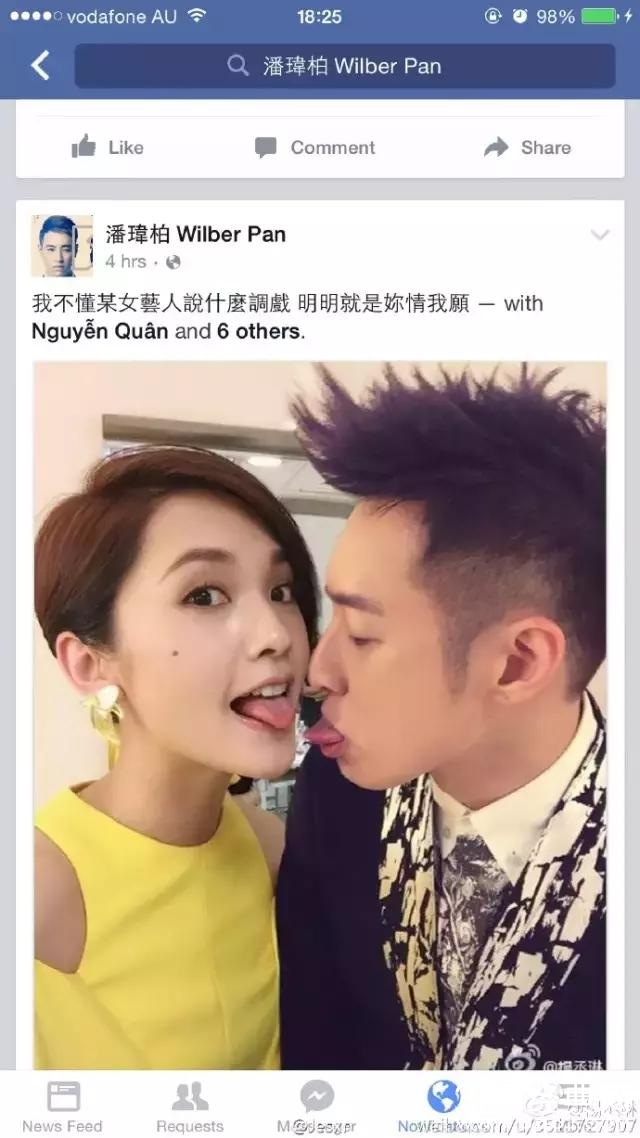Switch to the Messenger tab

coord(317,1105)
